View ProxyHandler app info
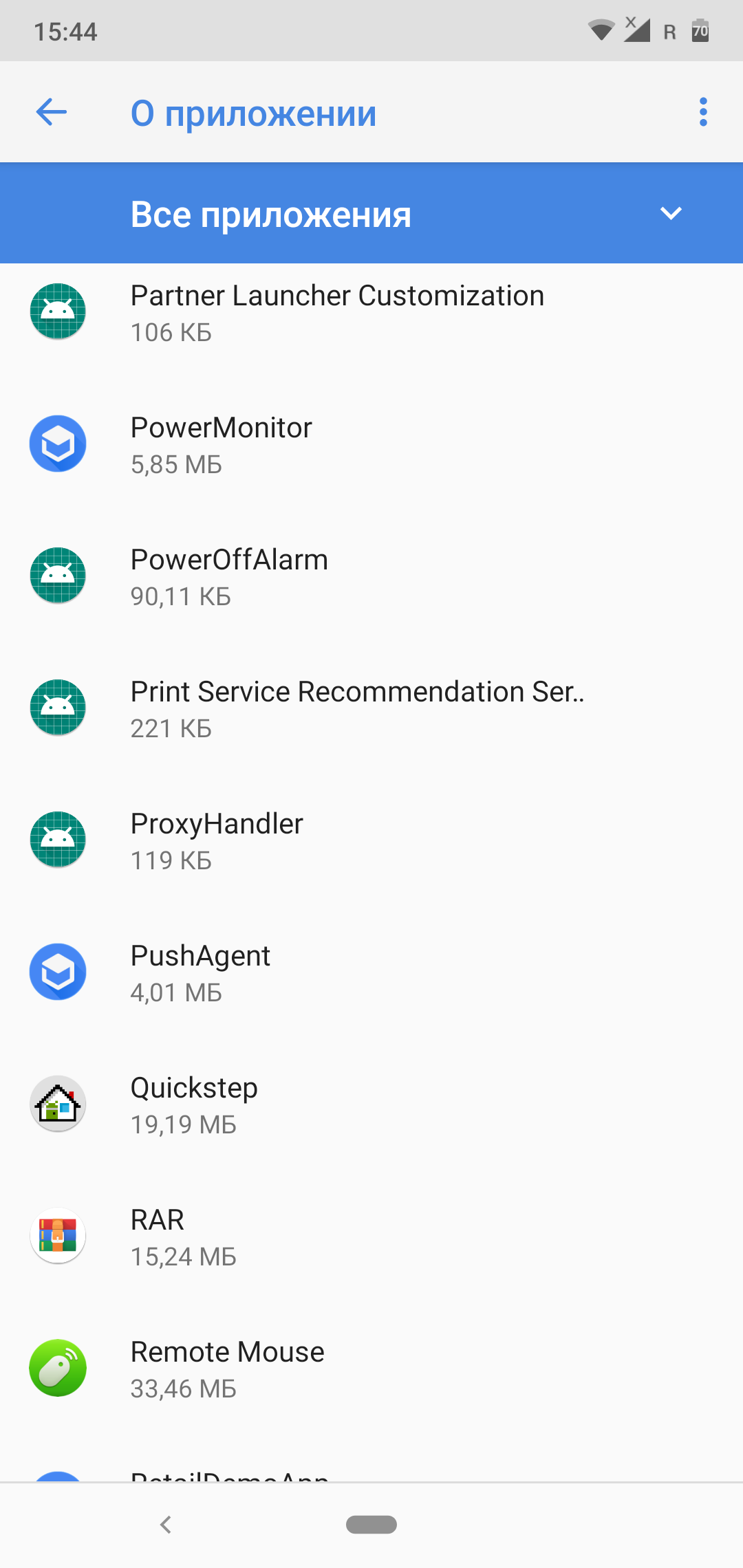The width and height of the screenshot is (743, 1568). (x=371, y=840)
